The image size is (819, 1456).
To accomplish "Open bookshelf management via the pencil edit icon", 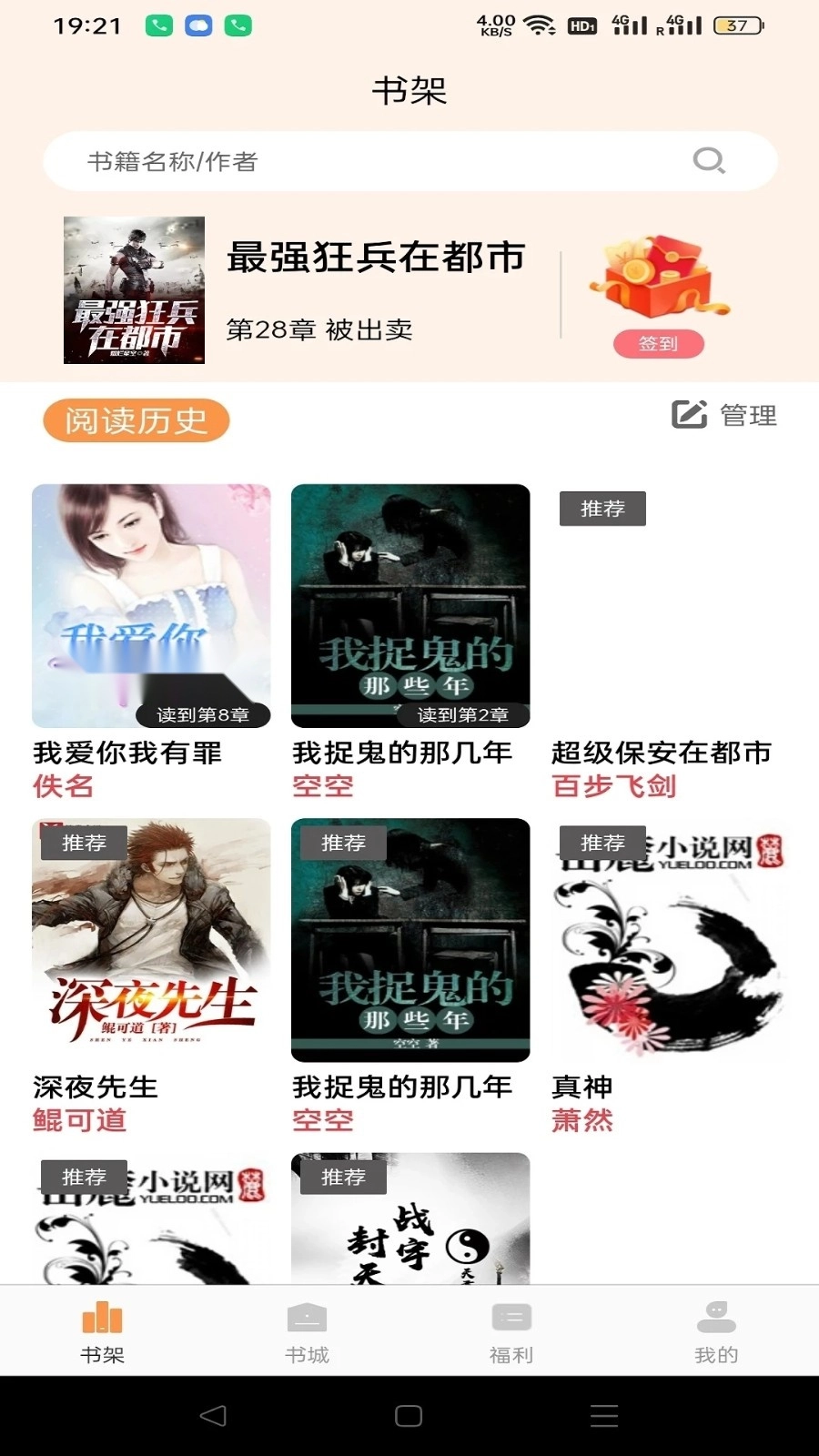I will click(689, 416).
